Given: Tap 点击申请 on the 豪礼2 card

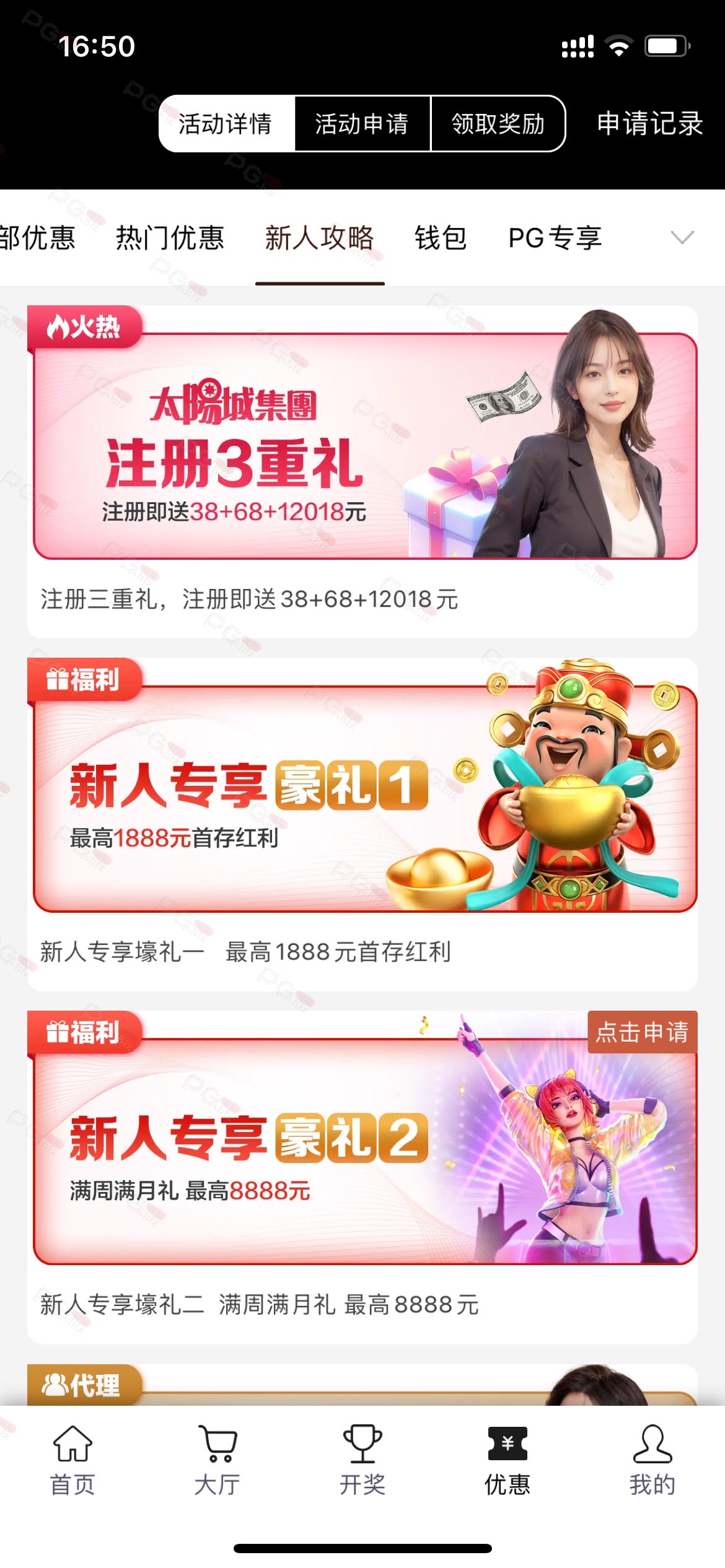Looking at the screenshot, I should click(x=642, y=1032).
